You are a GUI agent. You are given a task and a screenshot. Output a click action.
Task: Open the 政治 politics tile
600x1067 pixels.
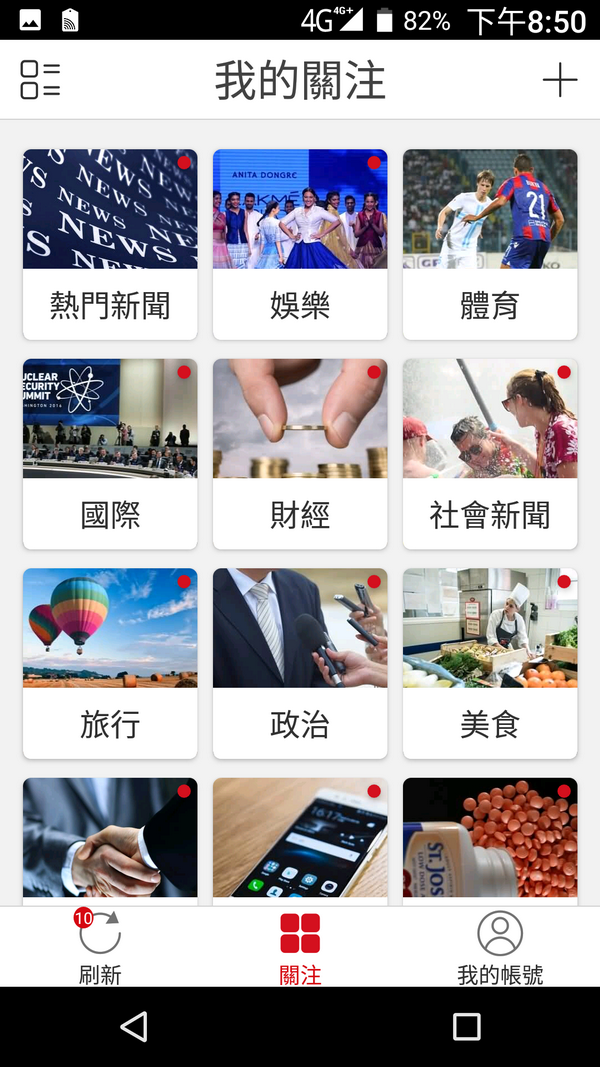(x=300, y=664)
